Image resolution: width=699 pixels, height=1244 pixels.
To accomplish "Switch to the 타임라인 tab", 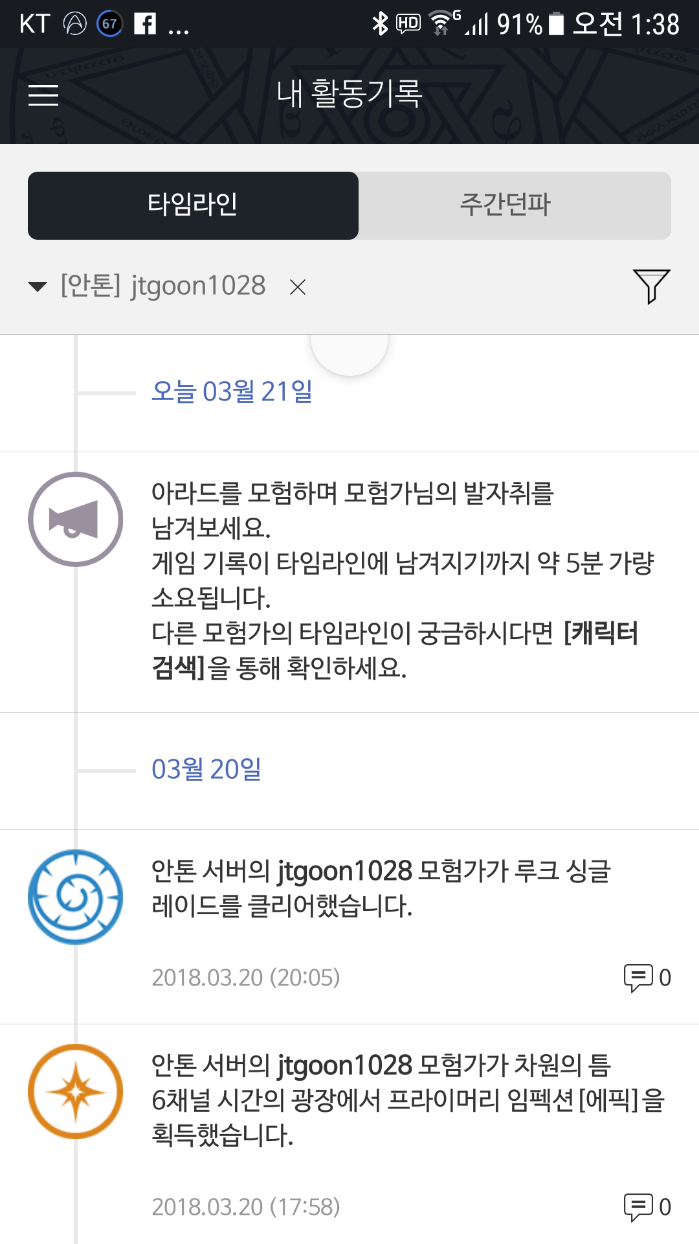I will (193, 206).
